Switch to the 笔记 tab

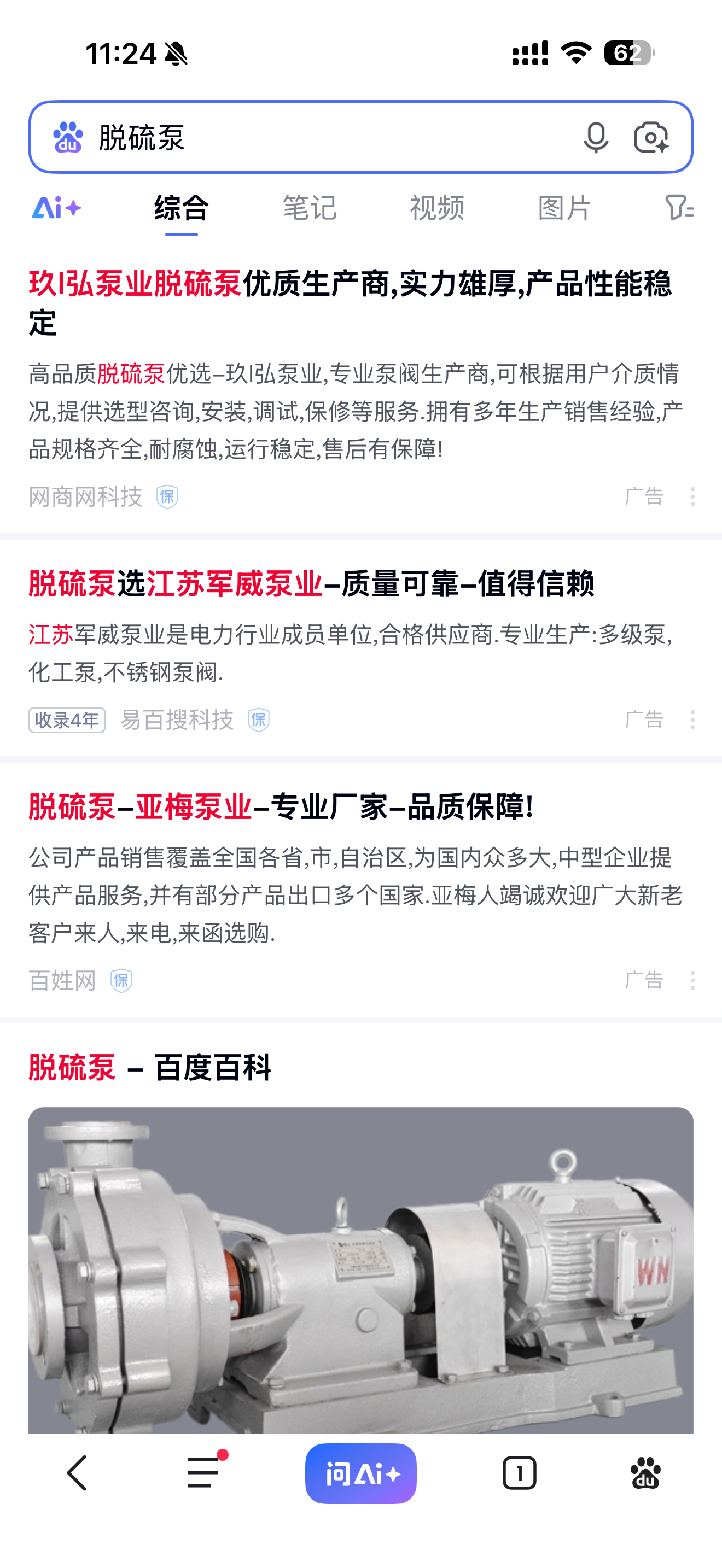[x=309, y=208]
